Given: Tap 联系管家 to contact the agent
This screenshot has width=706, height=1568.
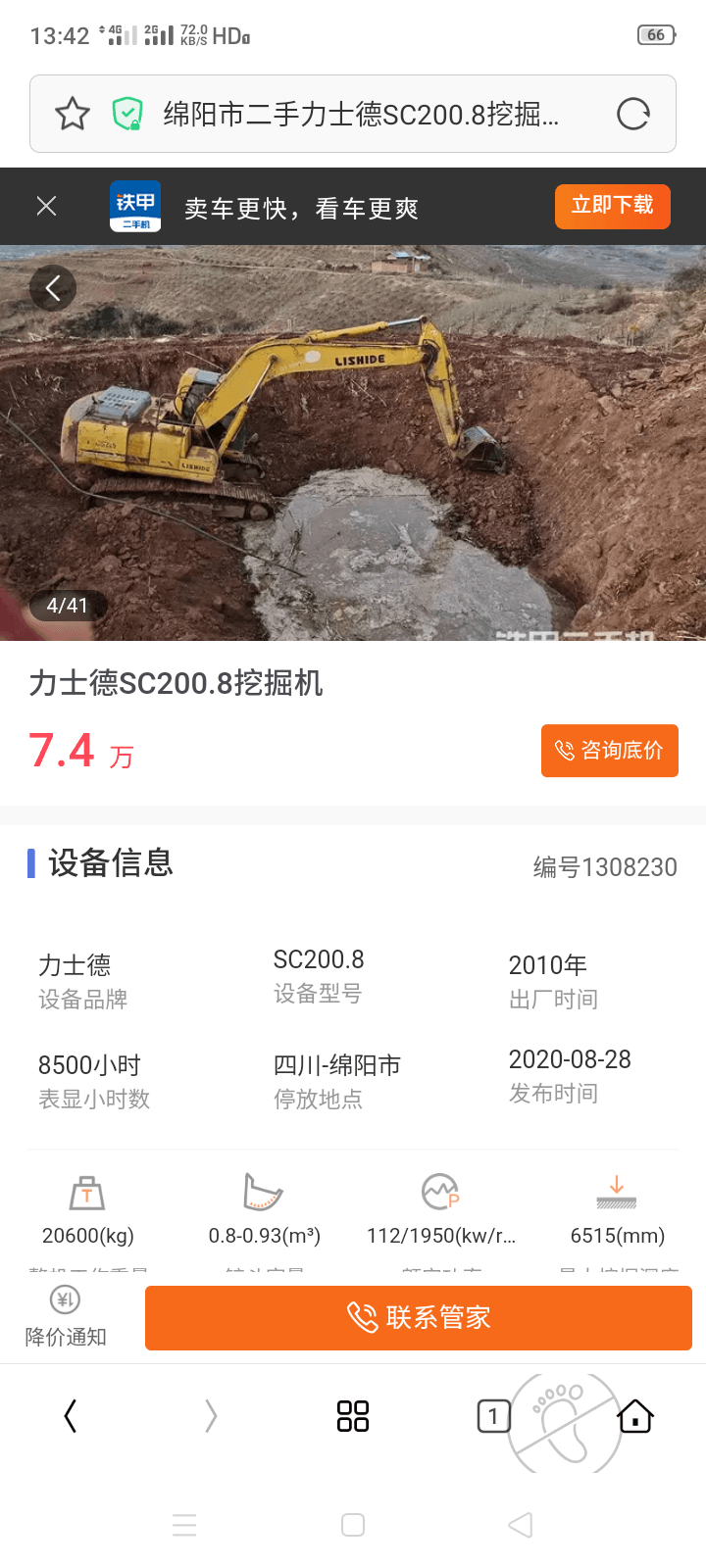Looking at the screenshot, I should pos(419,1318).
